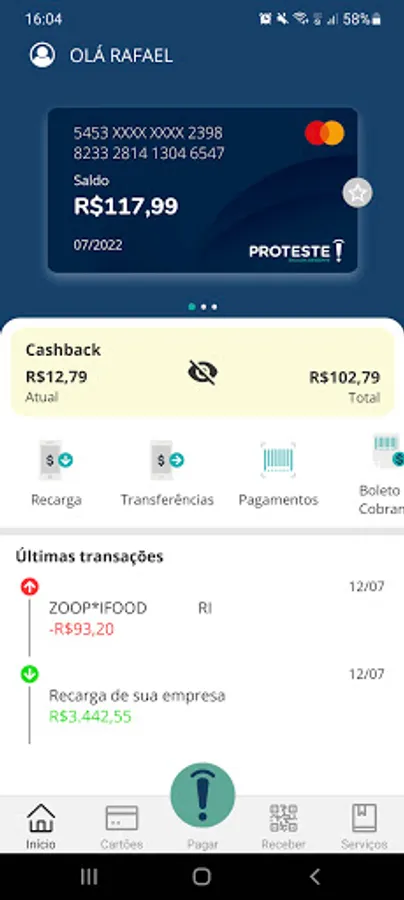Toggle cashback value visibility eye icon
This screenshot has width=404, height=900.
[x=203, y=373]
